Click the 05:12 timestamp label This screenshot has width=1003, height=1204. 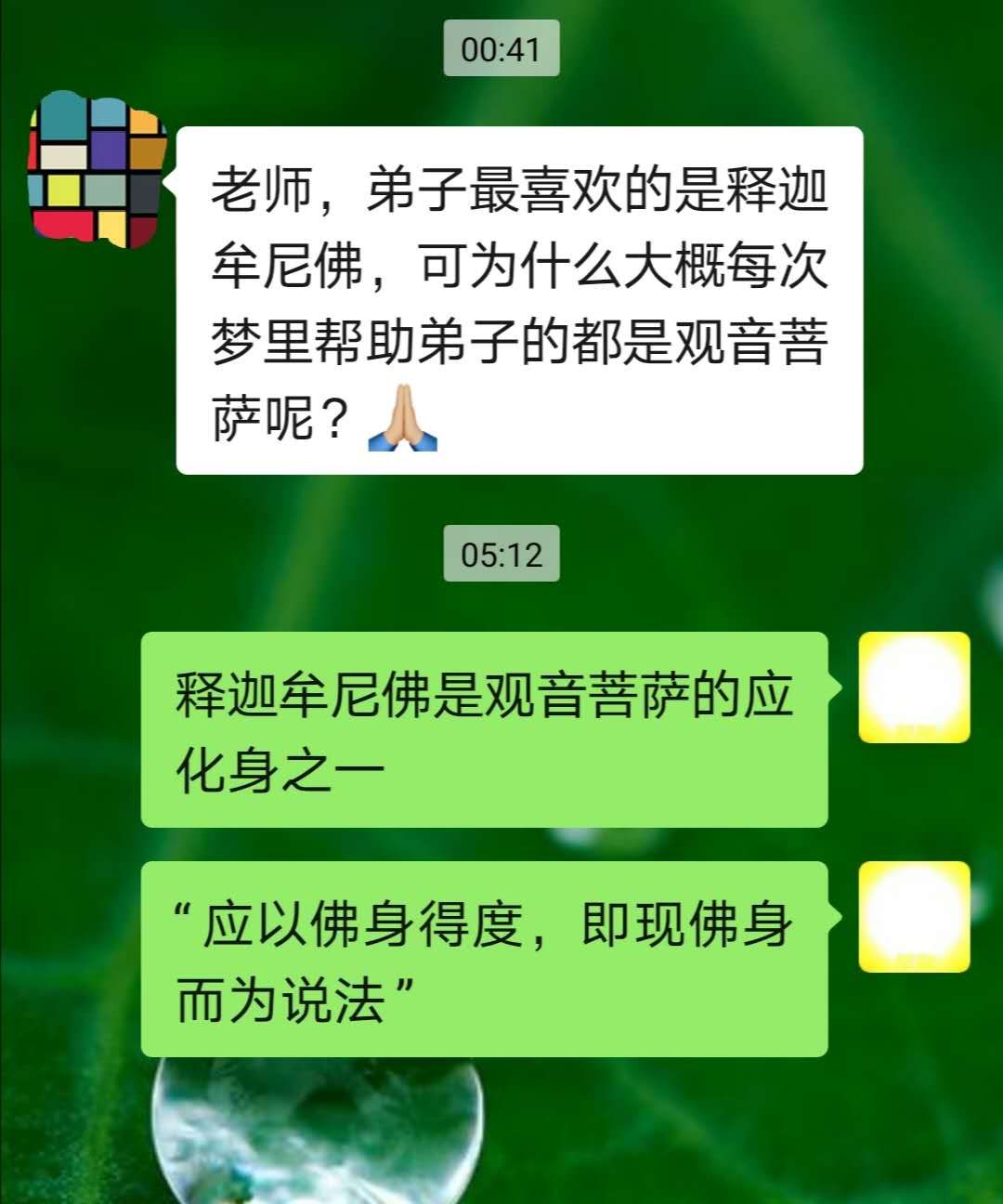point(501,552)
